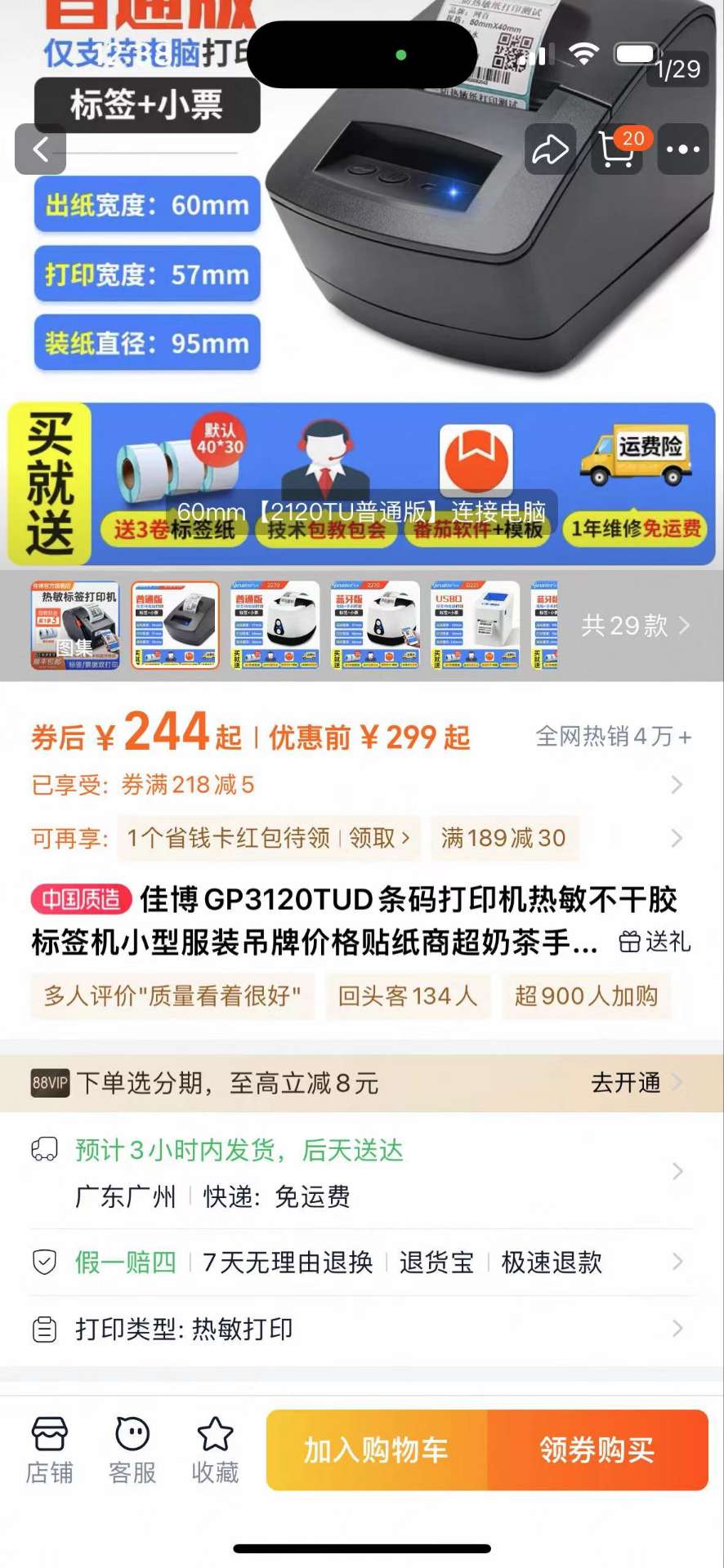Share this product
This screenshot has width=724, height=1568.
point(550,149)
